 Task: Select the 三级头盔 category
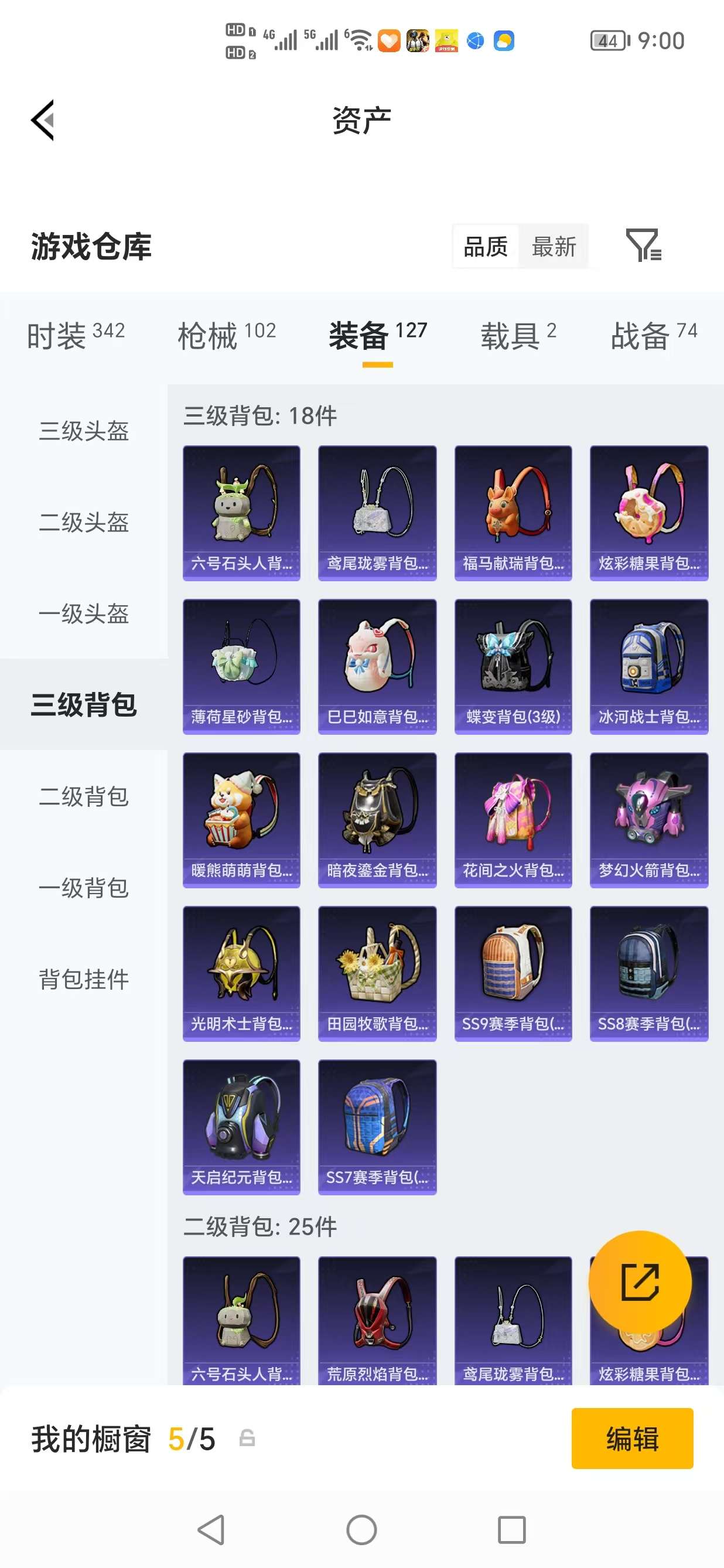tap(83, 431)
